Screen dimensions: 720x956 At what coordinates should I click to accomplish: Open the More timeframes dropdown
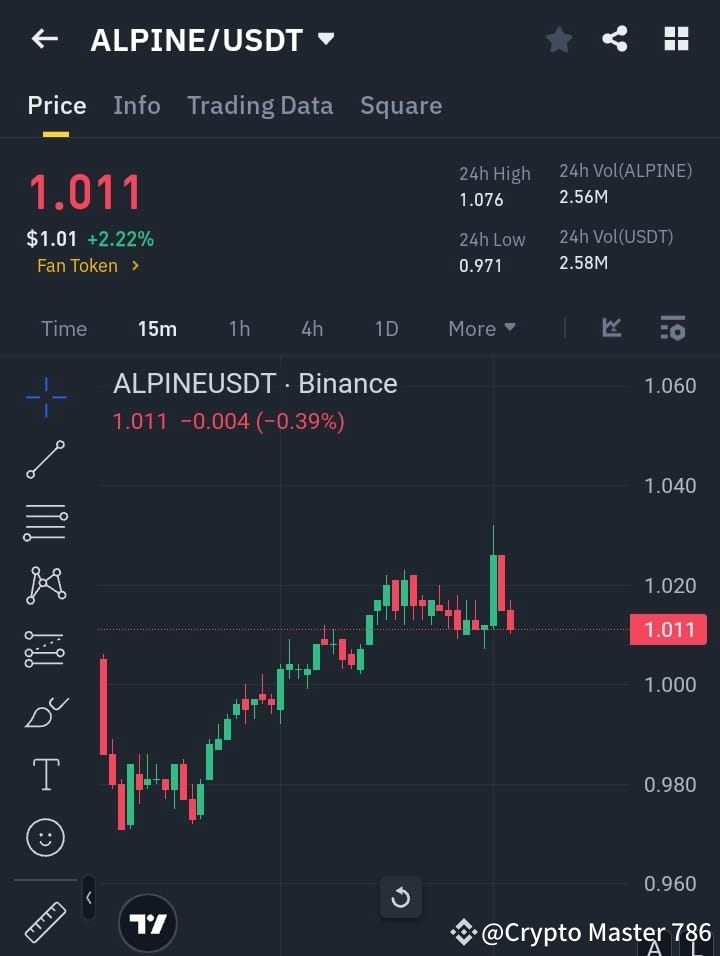[x=481, y=328]
